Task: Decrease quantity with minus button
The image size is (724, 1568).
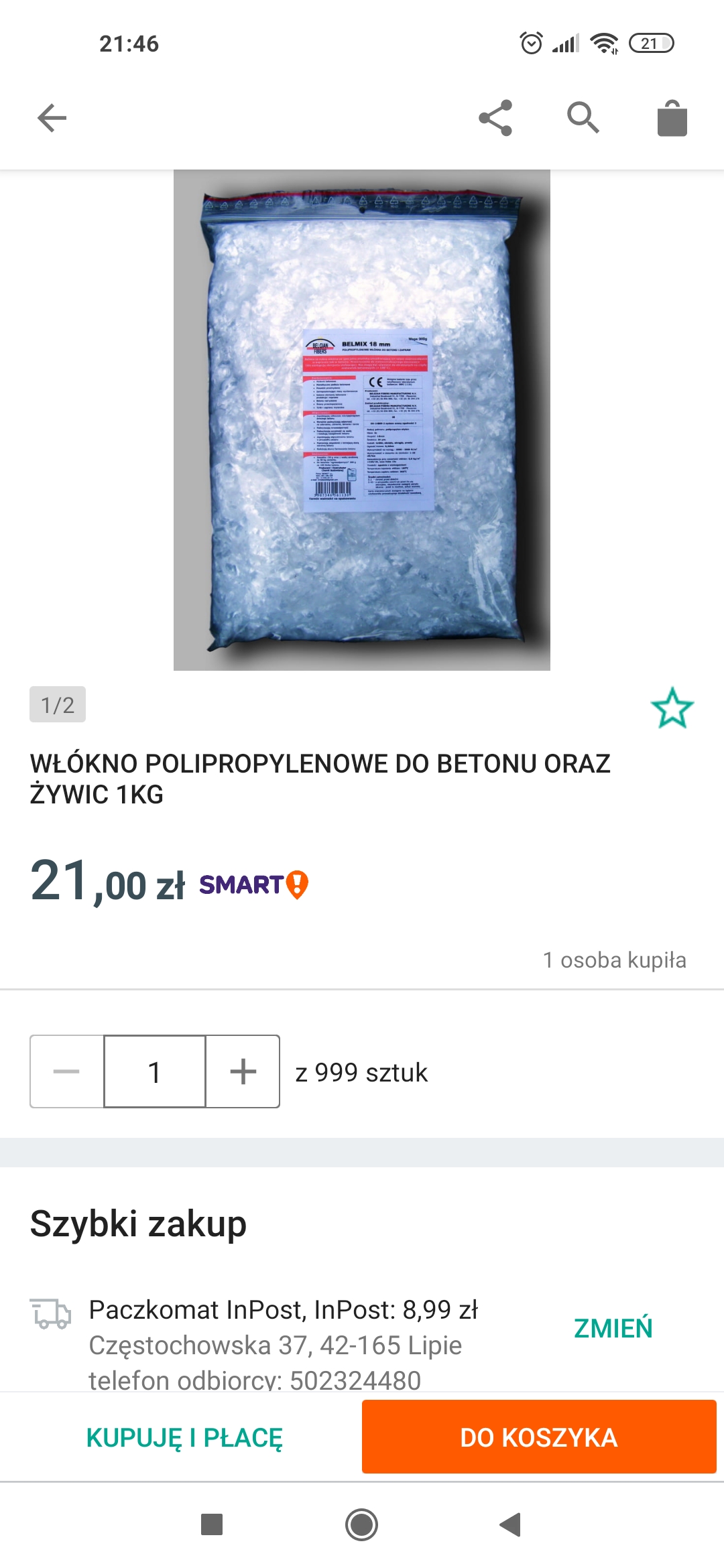Action: [x=67, y=1071]
